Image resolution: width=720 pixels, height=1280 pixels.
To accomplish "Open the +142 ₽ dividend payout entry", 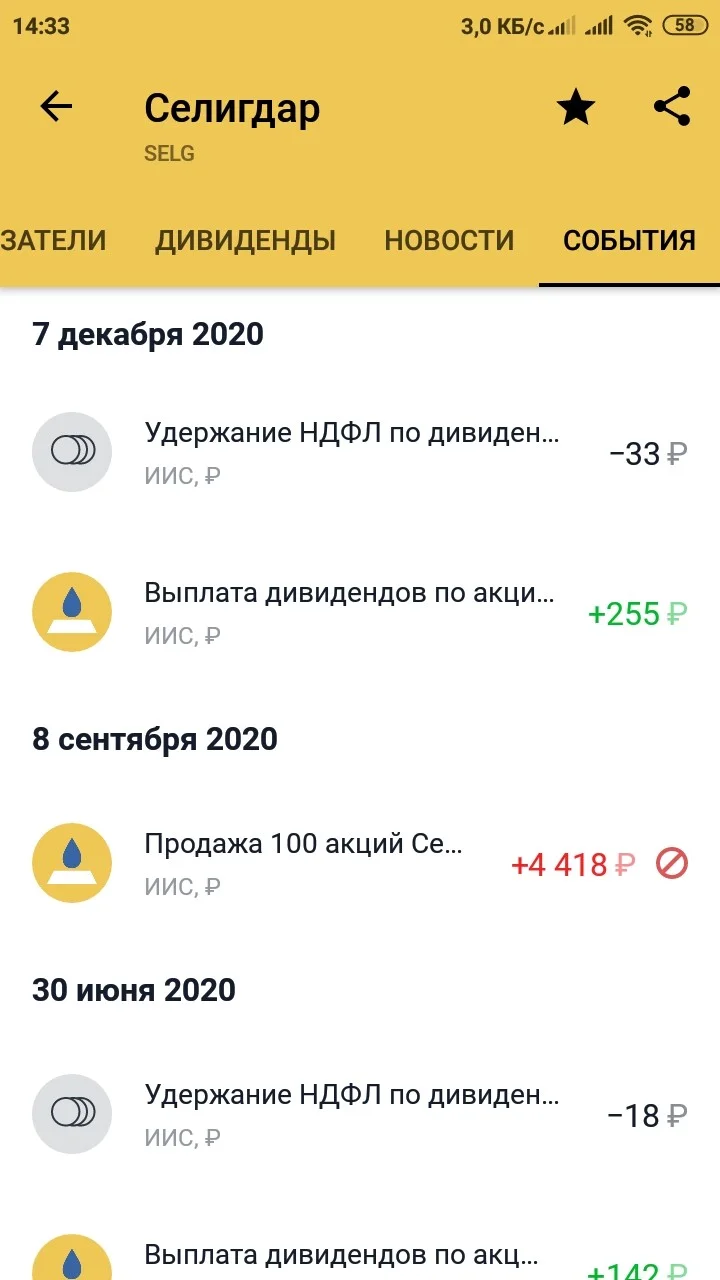I will coord(360,1255).
